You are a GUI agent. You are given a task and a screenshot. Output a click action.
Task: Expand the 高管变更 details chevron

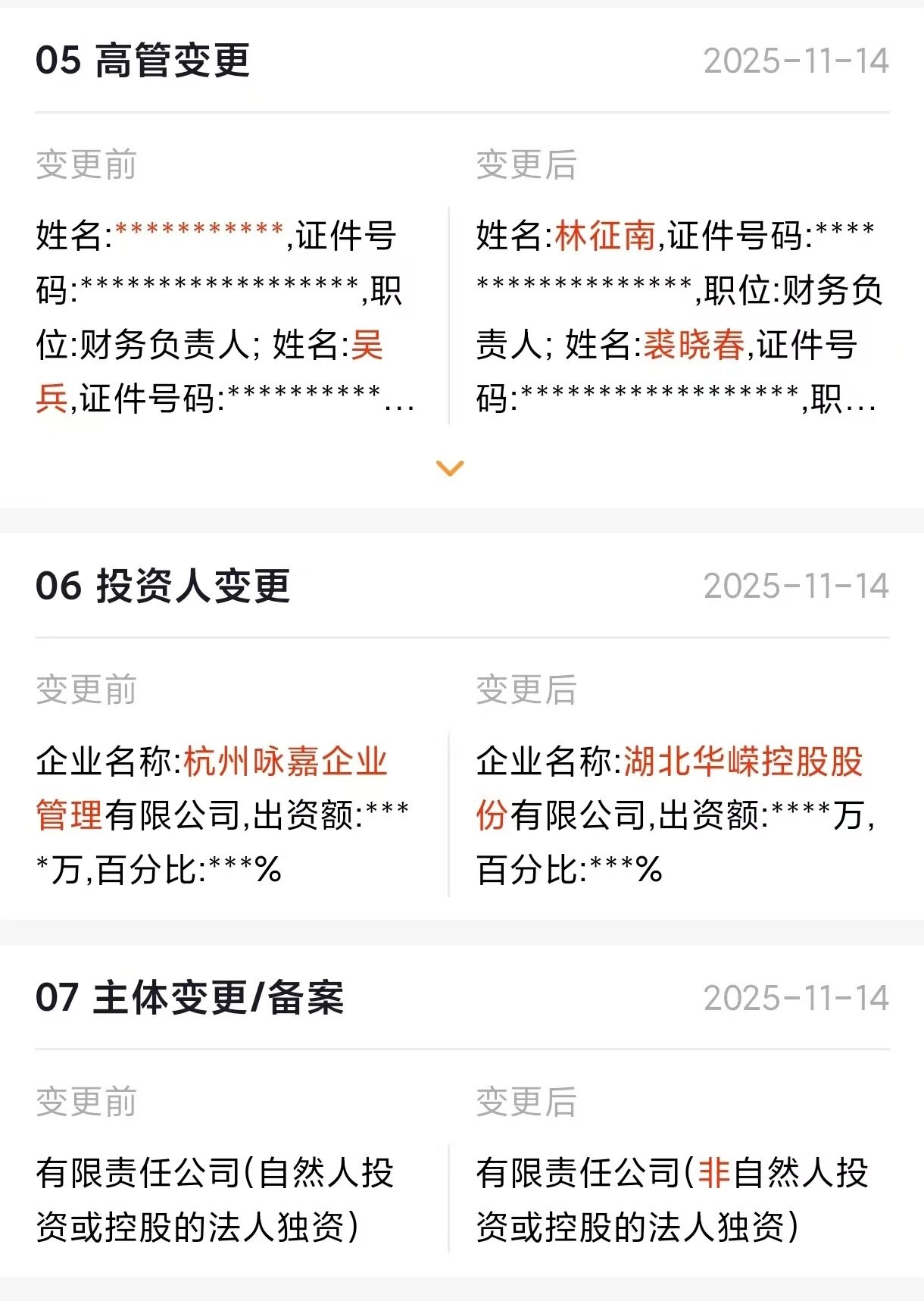coord(450,468)
